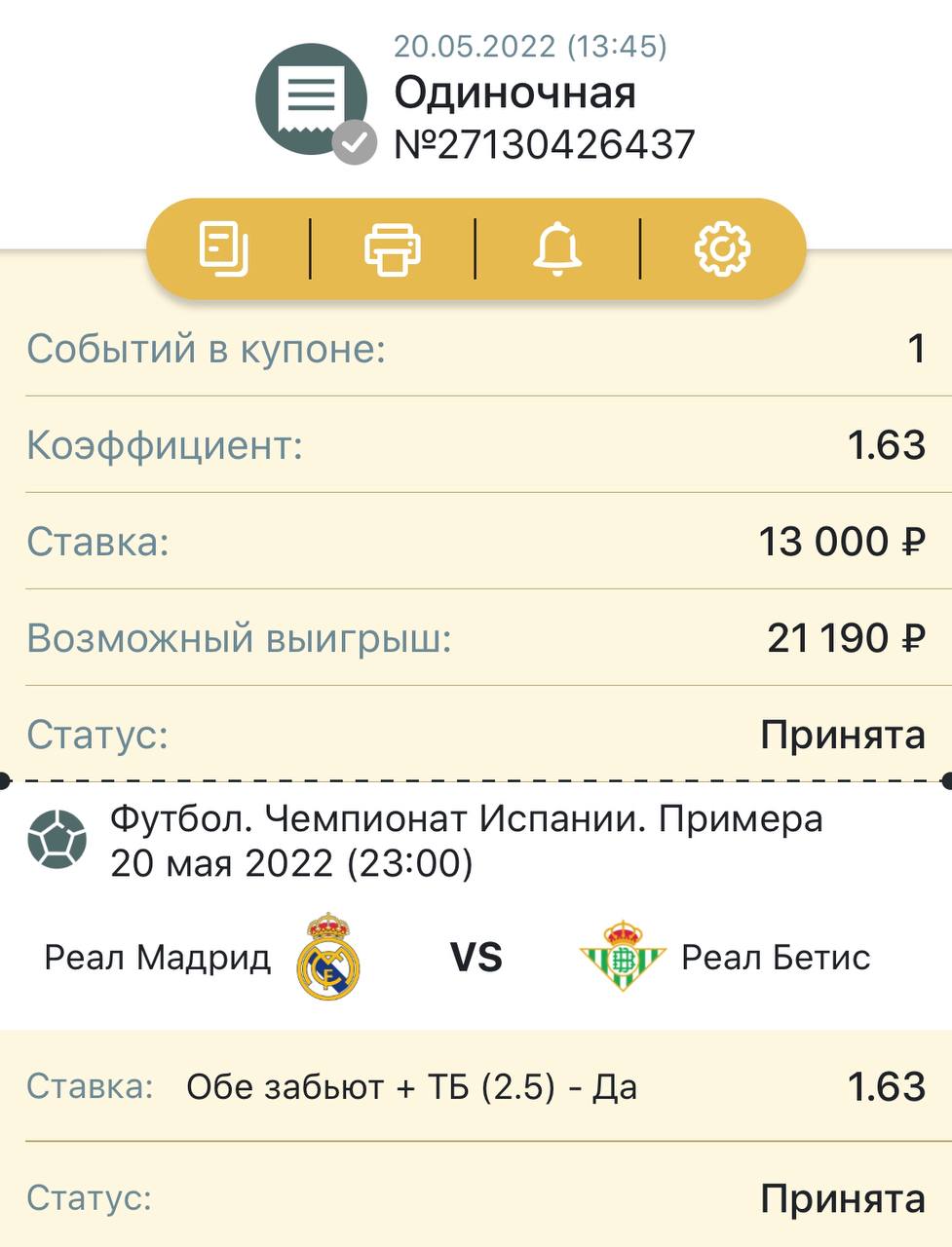Copy the bet coupon
952x1247 pixels.
pyautogui.click(x=225, y=248)
